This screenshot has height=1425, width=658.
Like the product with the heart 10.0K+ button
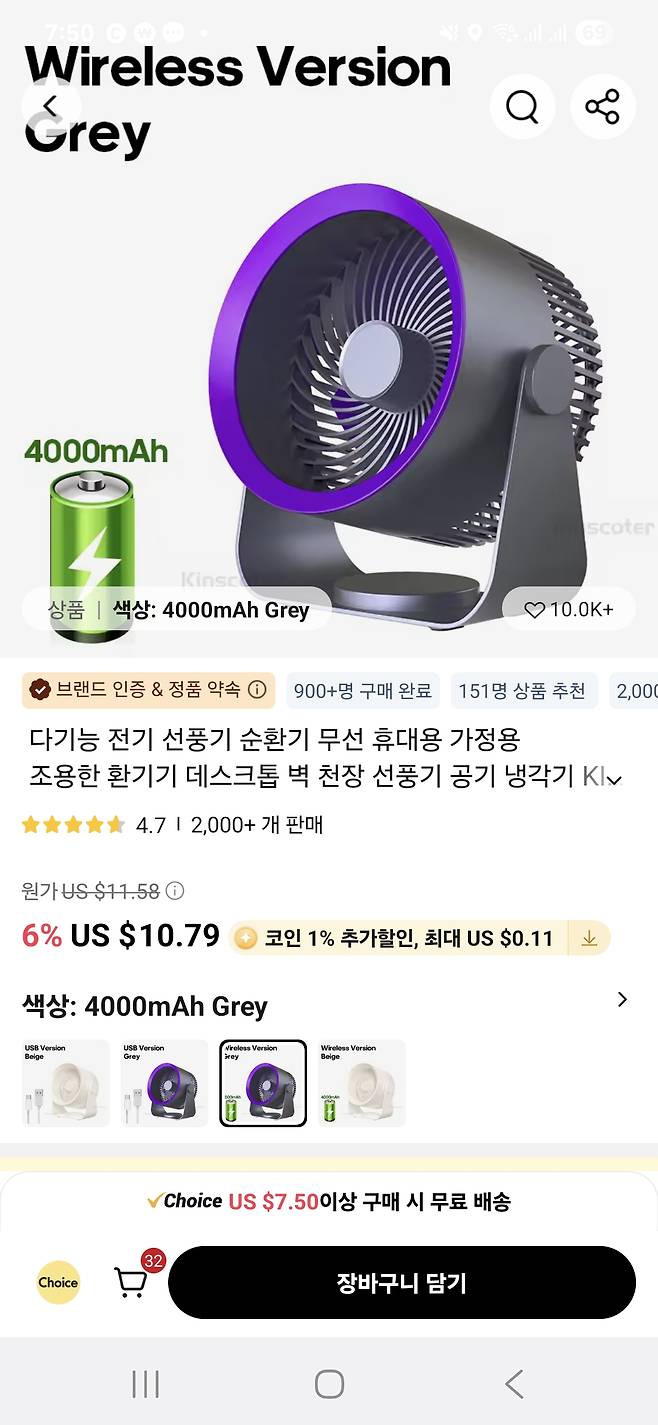click(569, 609)
